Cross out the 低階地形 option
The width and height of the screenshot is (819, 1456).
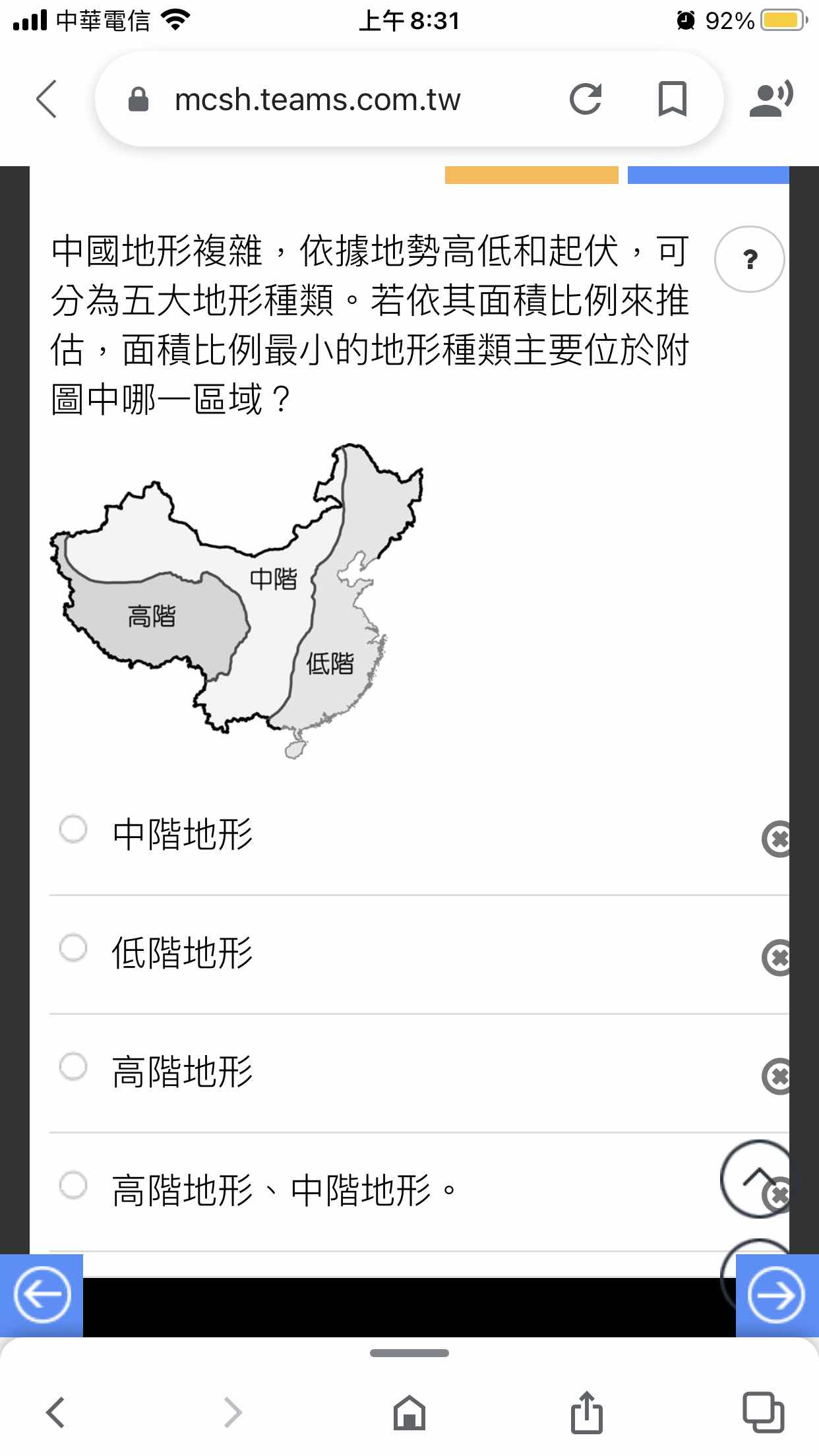click(x=777, y=957)
